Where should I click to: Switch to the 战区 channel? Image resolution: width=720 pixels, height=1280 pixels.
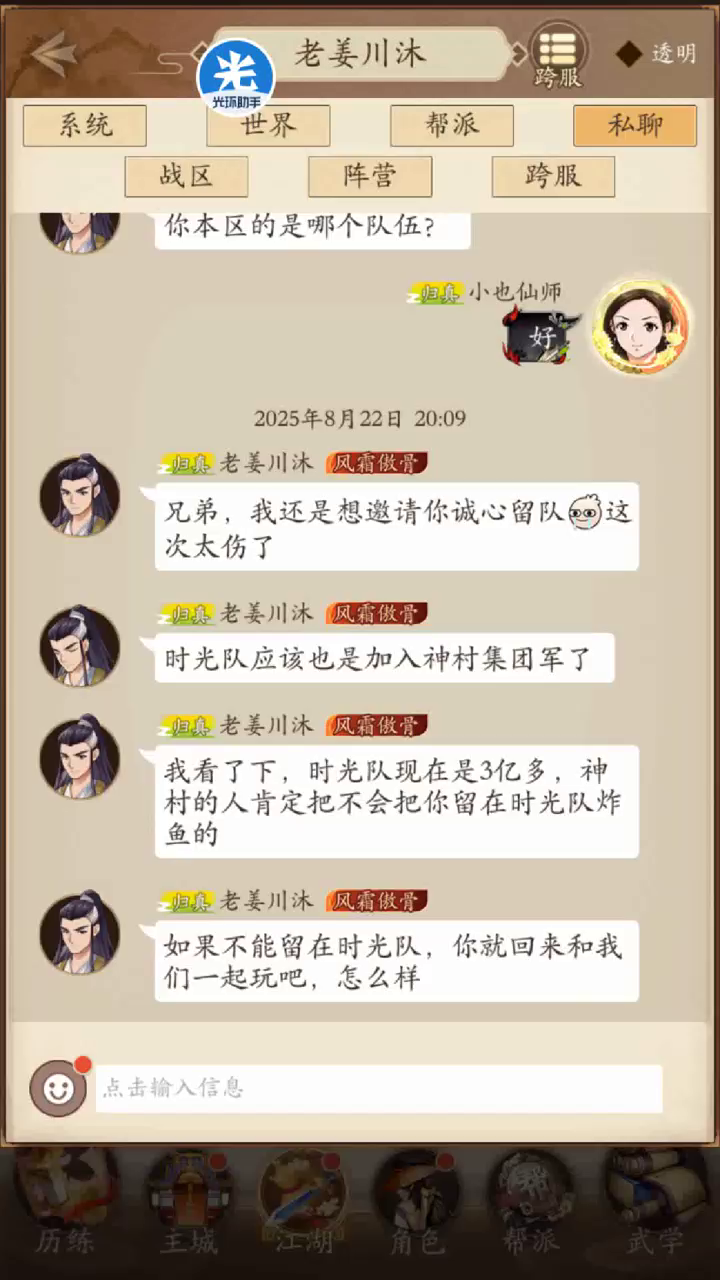tap(186, 177)
